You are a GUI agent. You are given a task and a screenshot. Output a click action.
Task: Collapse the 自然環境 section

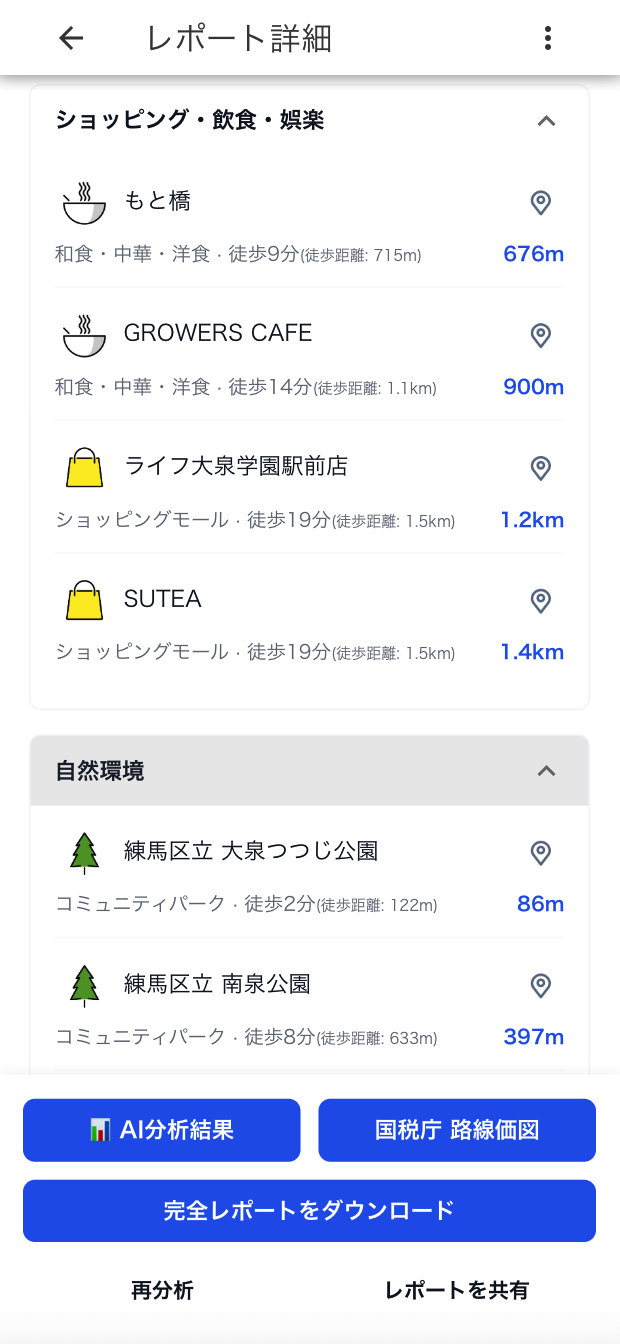(x=545, y=771)
